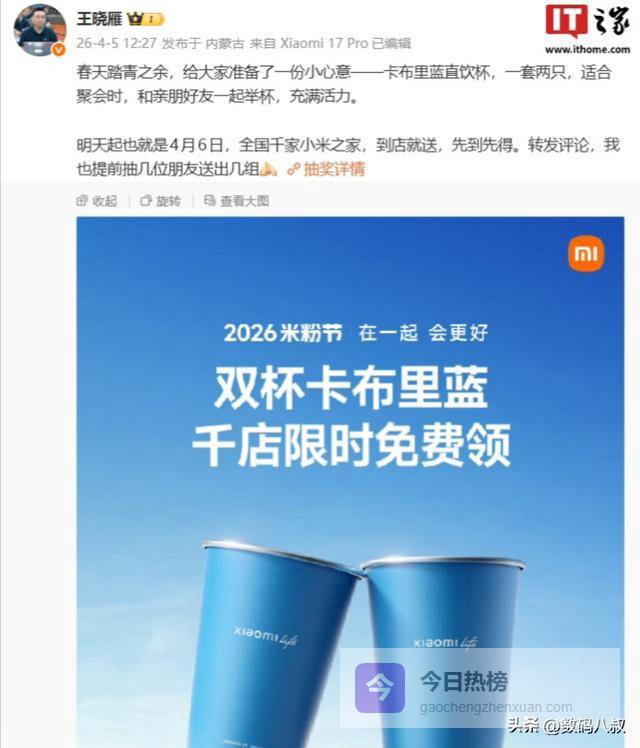Open the 王晓雁 username link
The height and width of the screenshot is (748, 640).
click(x=104, y=18)
